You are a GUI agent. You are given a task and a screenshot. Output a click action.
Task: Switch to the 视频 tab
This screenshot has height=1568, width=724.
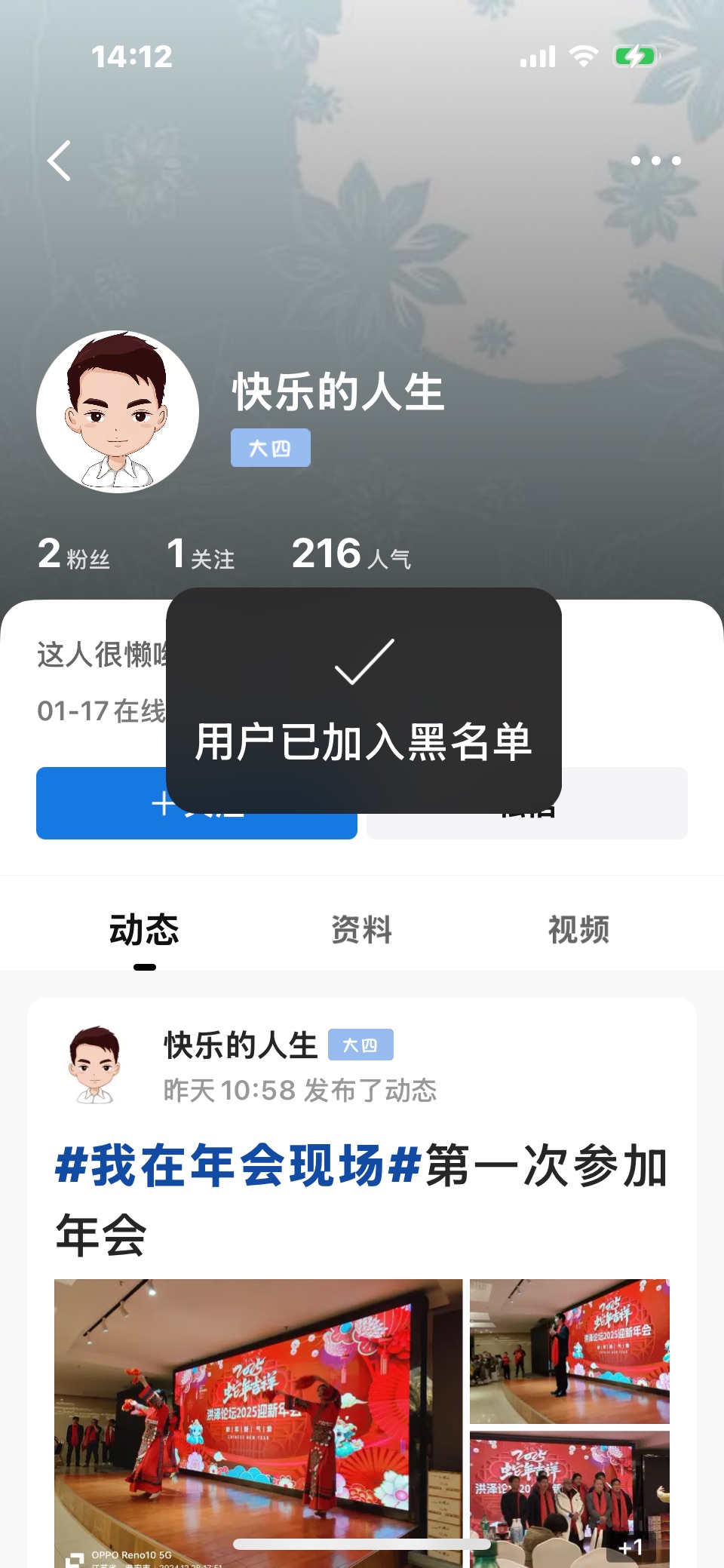coord(578,930)
